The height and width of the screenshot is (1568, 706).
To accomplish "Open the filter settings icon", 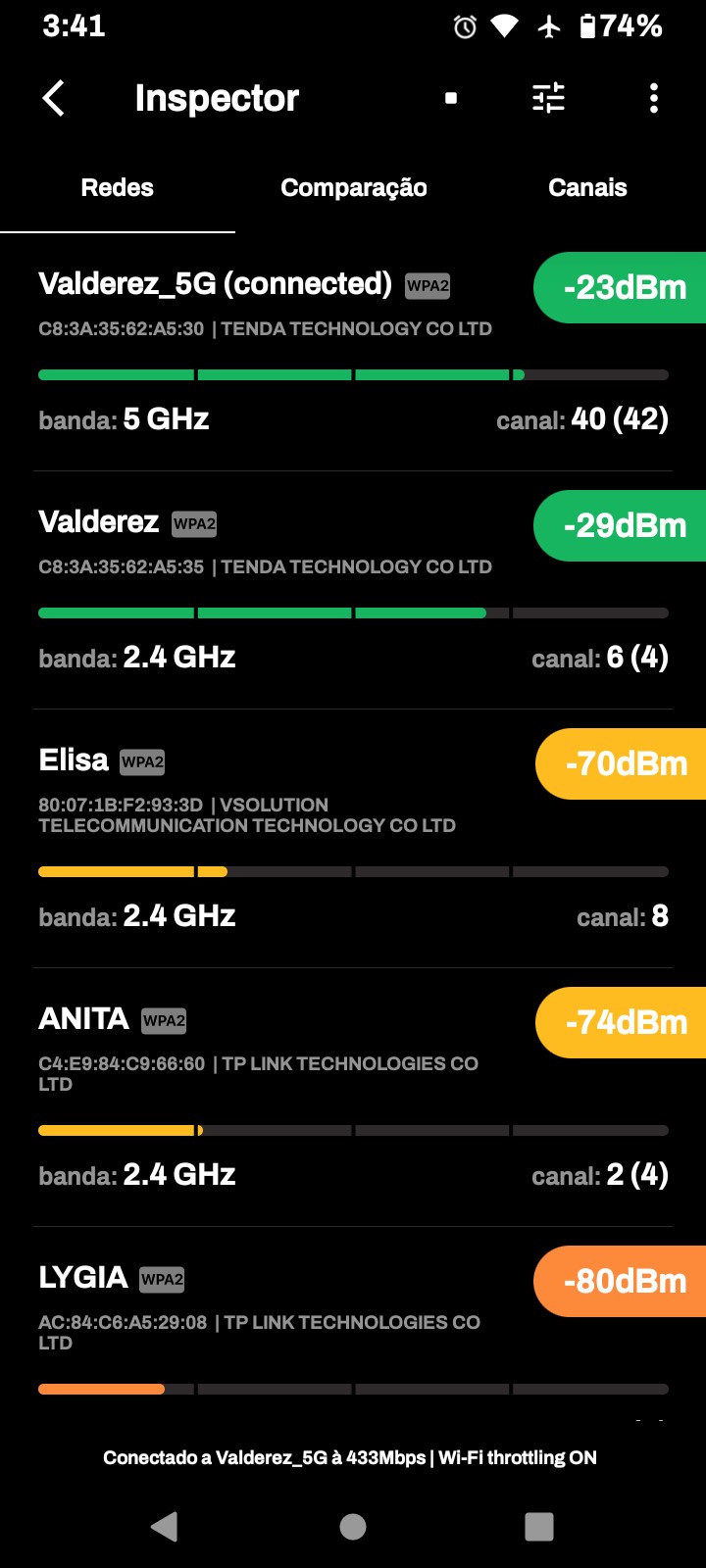I will [x=548, y=98].
